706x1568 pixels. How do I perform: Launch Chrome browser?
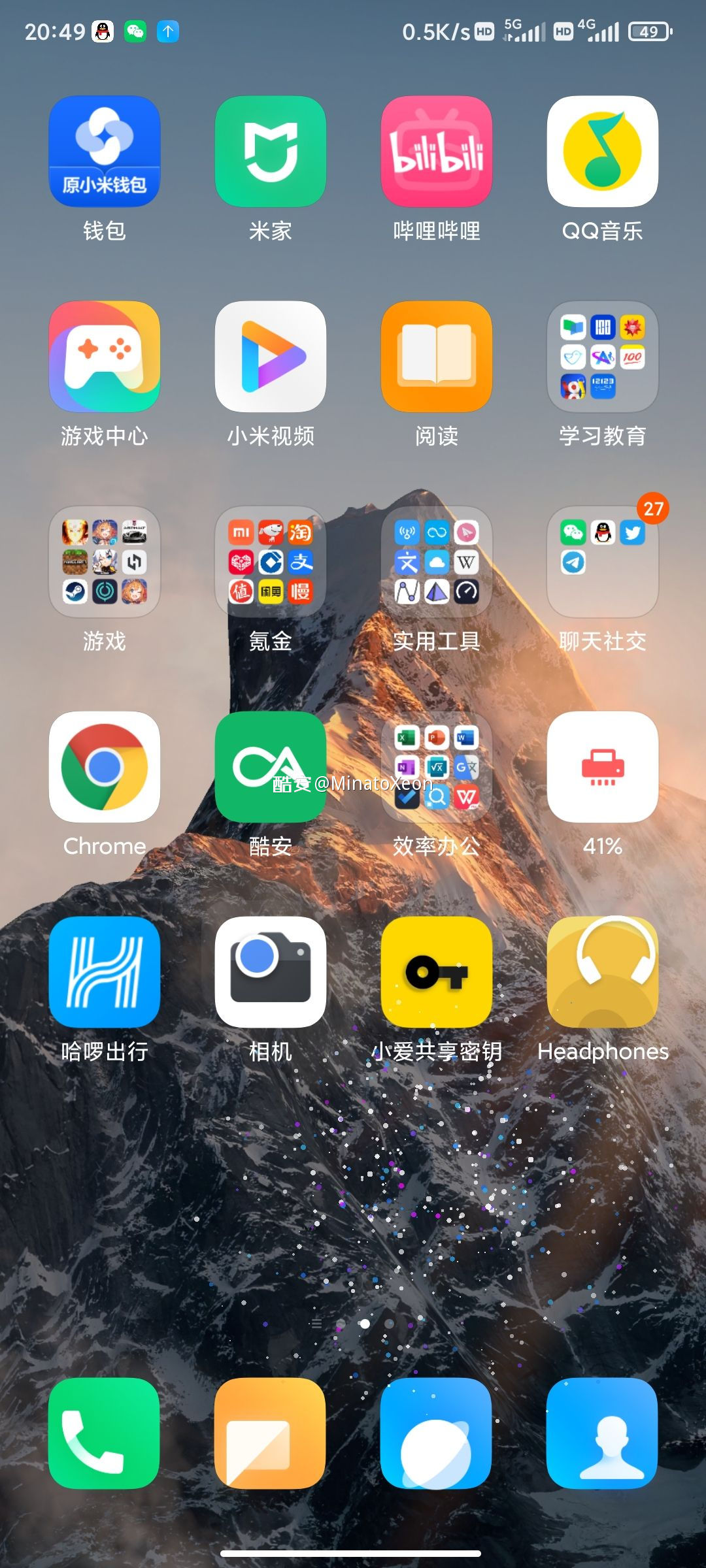tap(105, 767)
